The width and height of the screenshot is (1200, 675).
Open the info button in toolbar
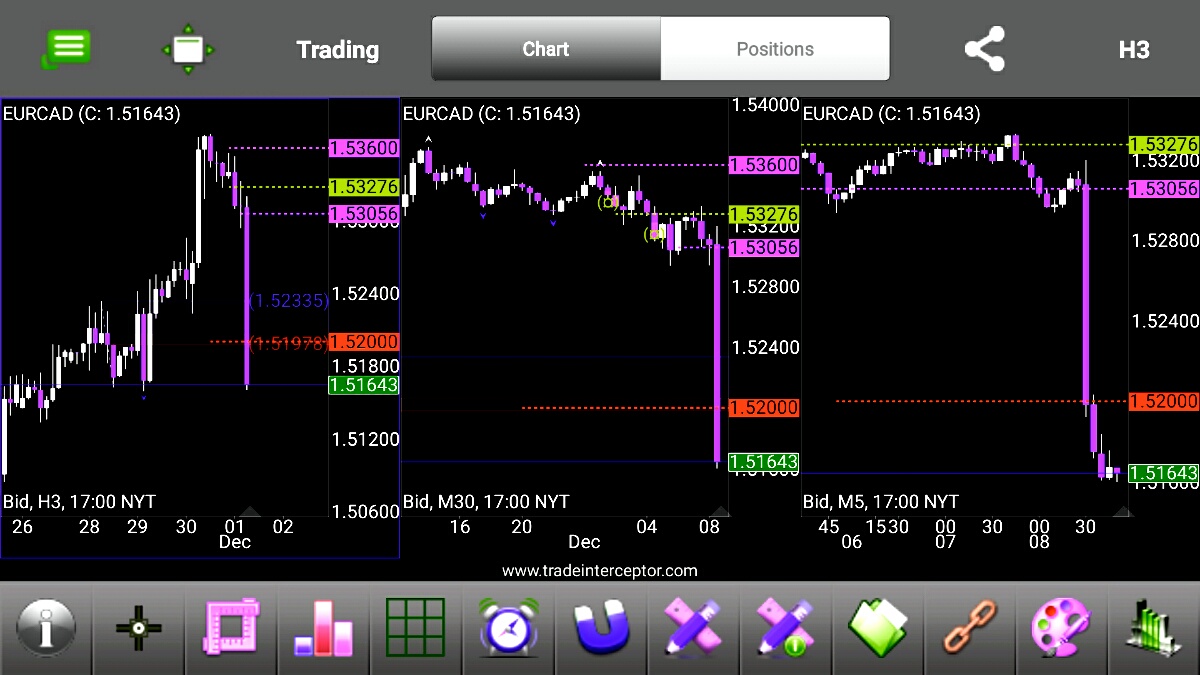(45, 629)
